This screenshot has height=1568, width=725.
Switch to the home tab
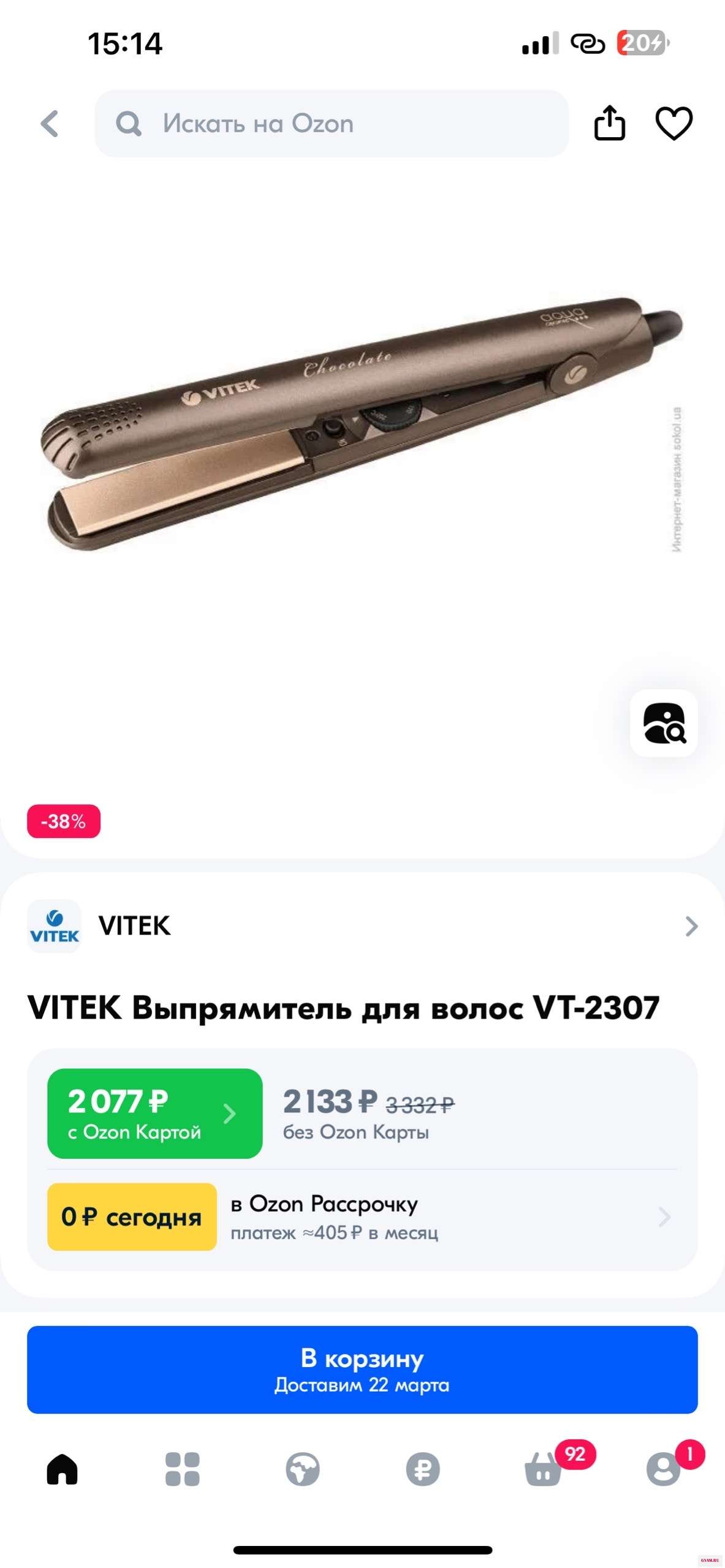[63, 1469]
